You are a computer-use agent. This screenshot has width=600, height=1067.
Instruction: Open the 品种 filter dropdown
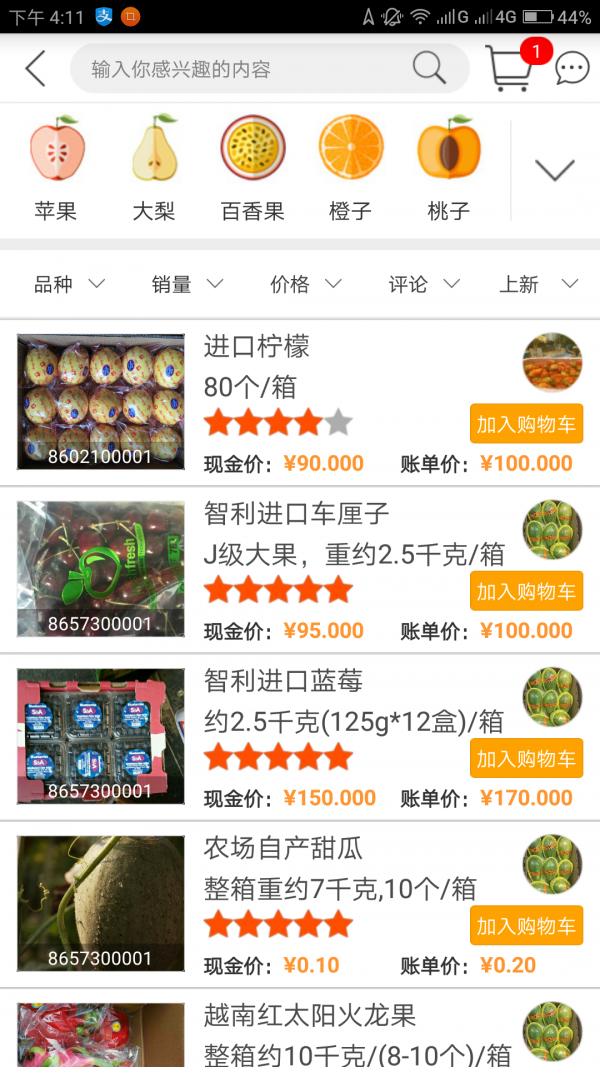tap(69, 285)
